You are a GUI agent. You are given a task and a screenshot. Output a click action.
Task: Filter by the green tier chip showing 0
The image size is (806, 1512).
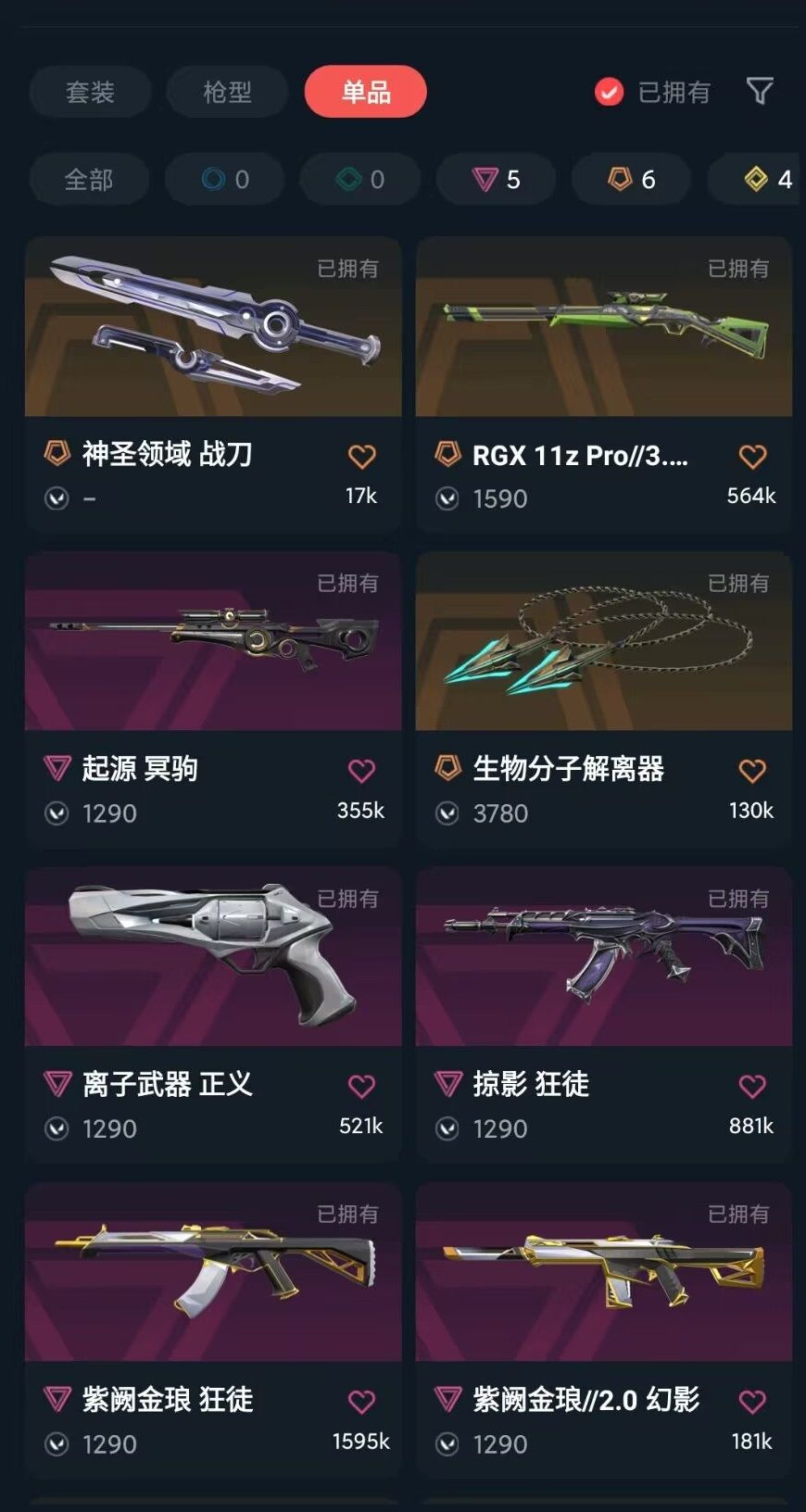click(x=360, y=179)
